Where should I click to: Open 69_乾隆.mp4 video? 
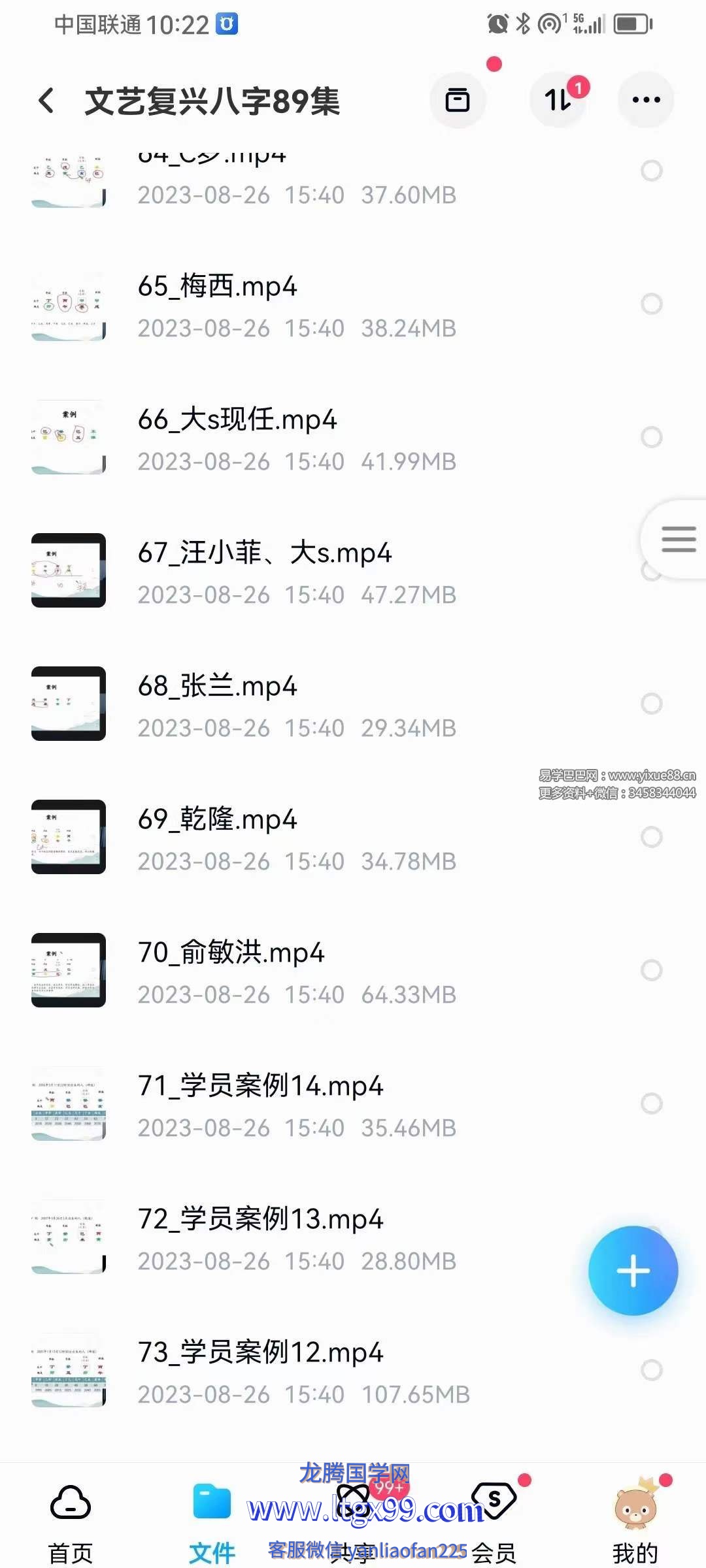[218, 820]
